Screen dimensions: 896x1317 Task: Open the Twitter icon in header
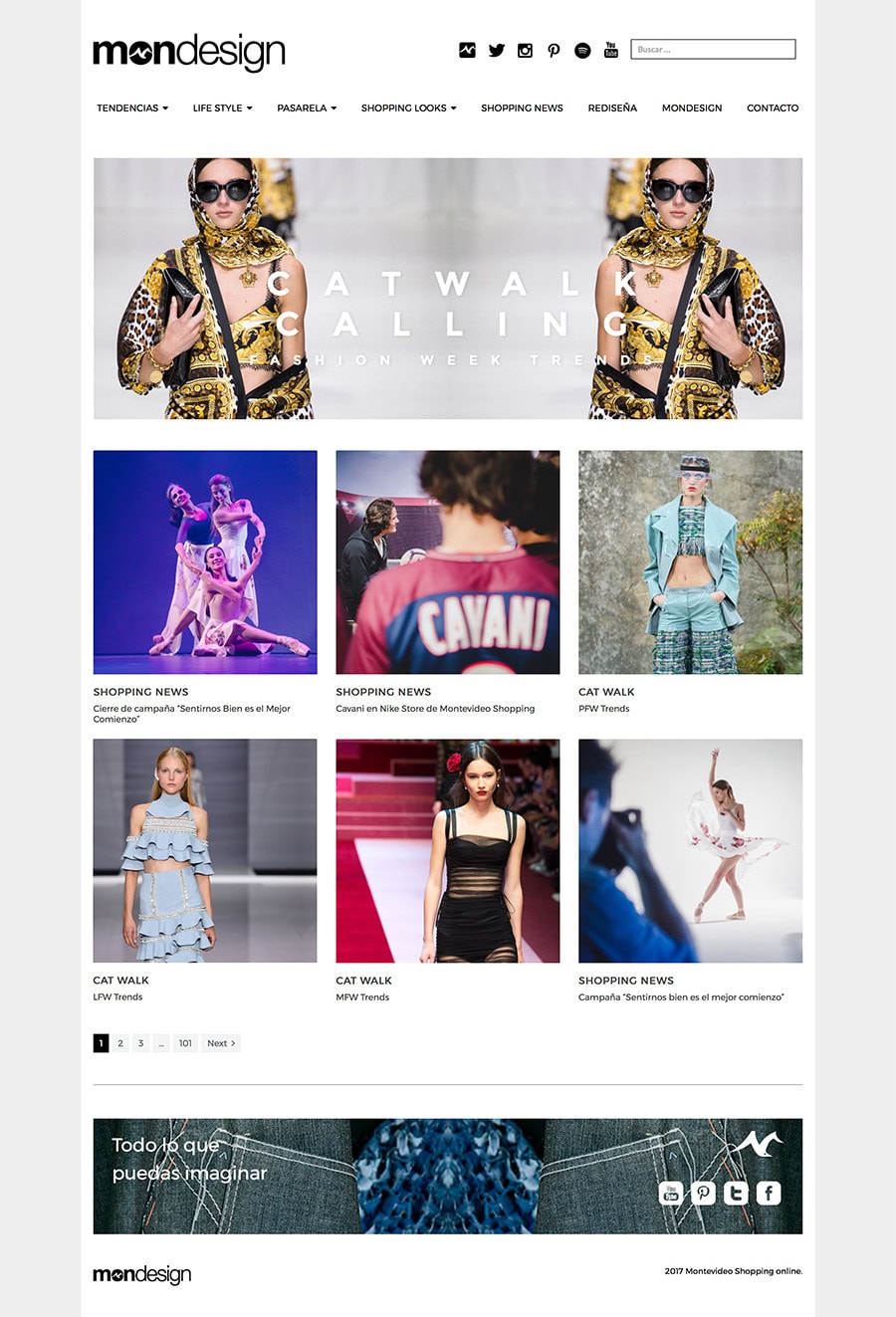496,50
